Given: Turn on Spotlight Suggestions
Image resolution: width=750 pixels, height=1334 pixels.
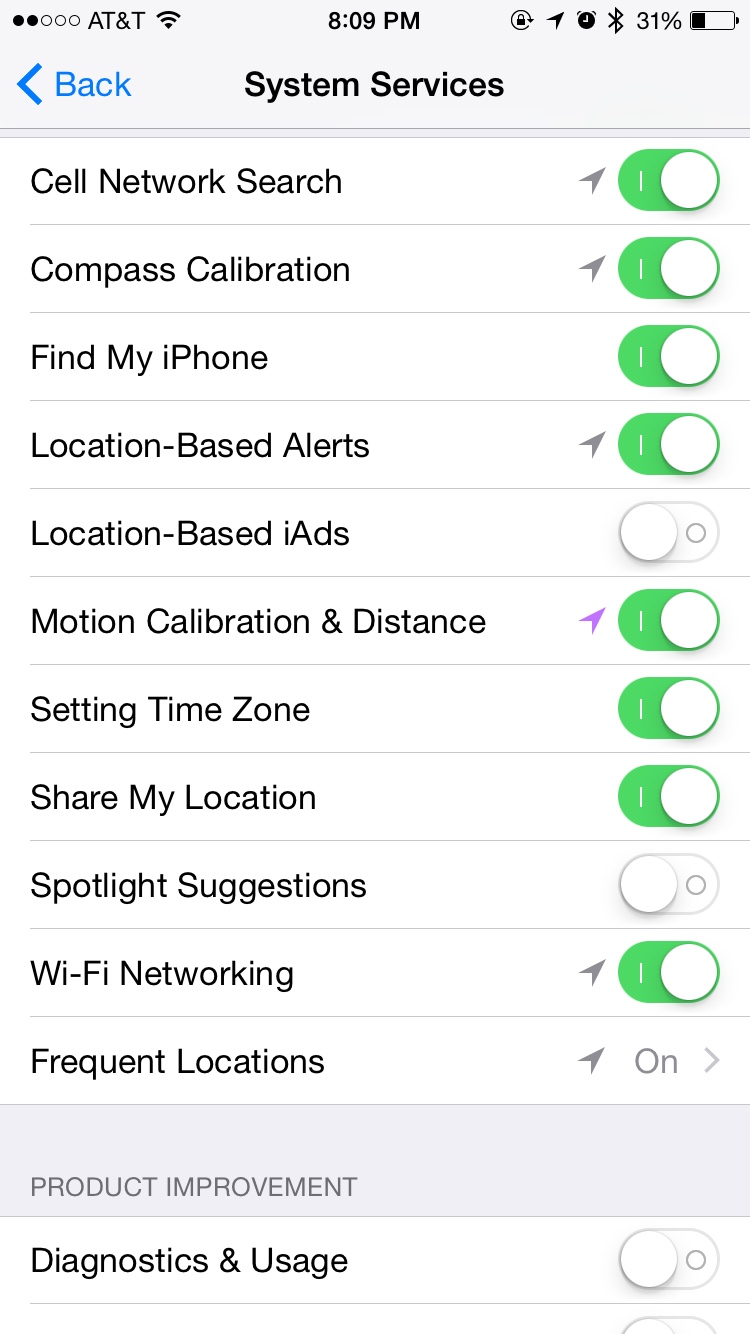Looking at the screenshot, I should point(668,885).
